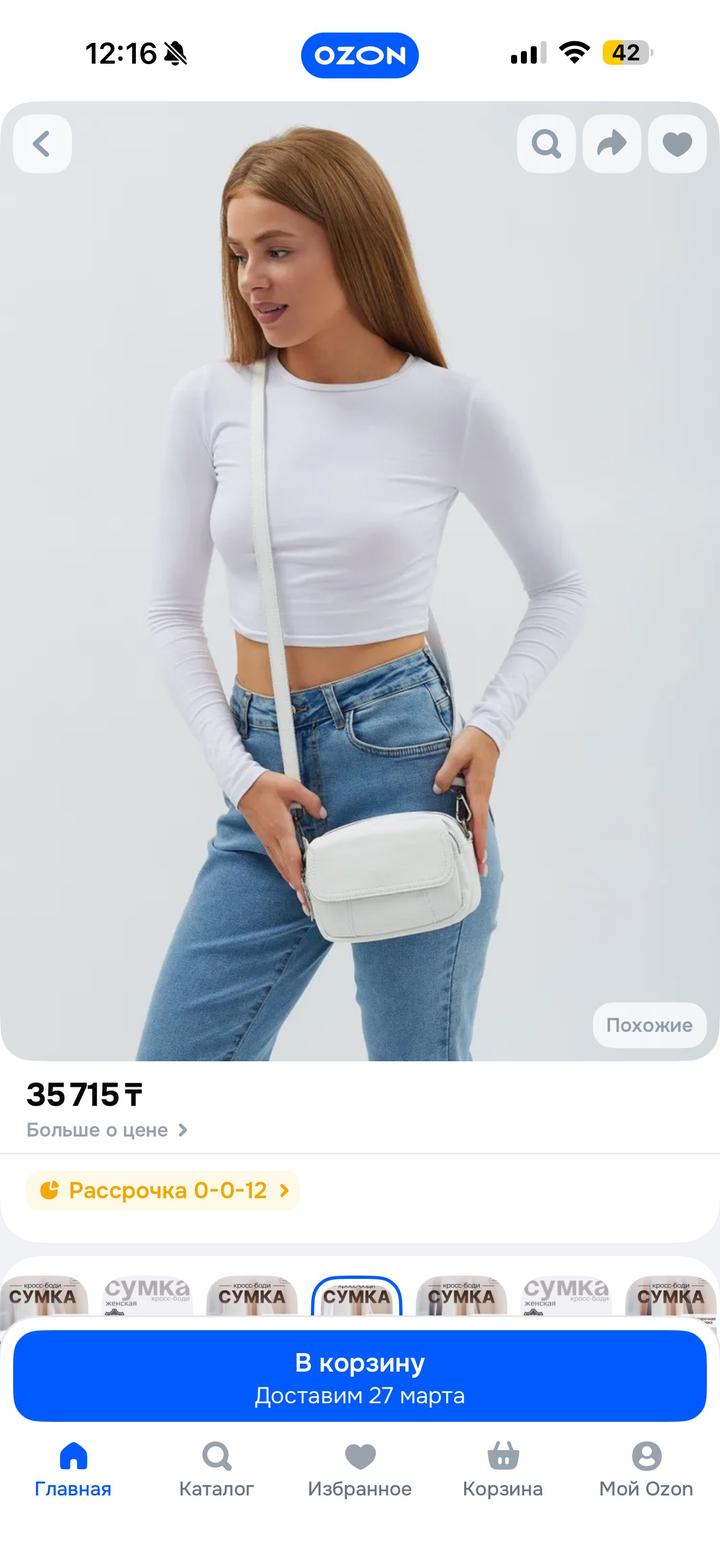Open the Корзина tab
Image resolution: width=720 pixels, height=1564 pixels.
(x=502, y=1470)
